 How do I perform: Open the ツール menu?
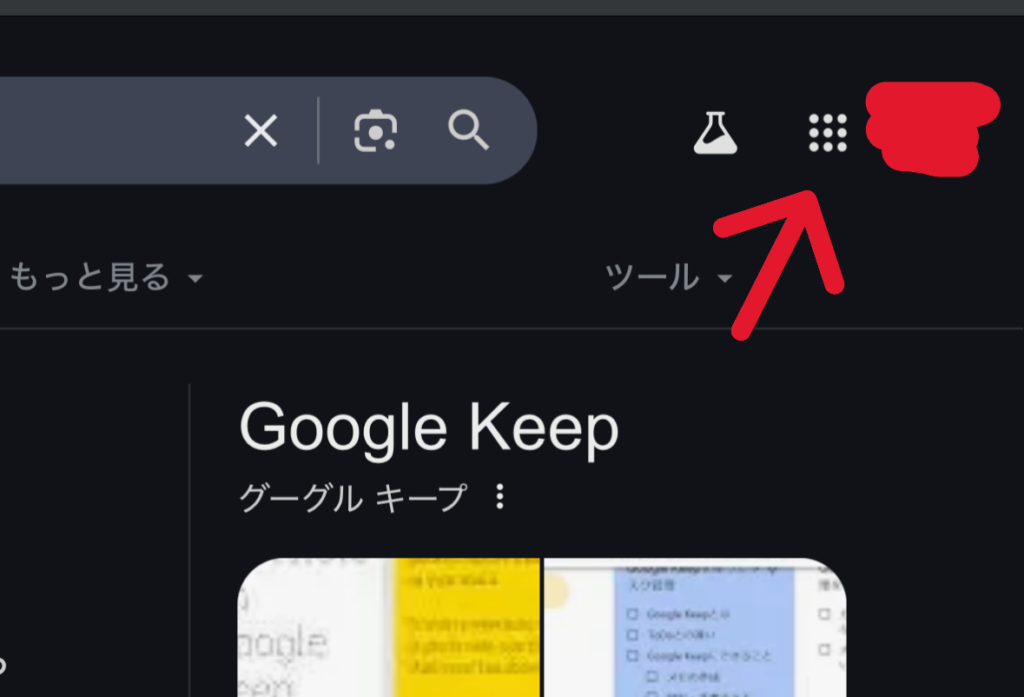click(x=667, y=277)
